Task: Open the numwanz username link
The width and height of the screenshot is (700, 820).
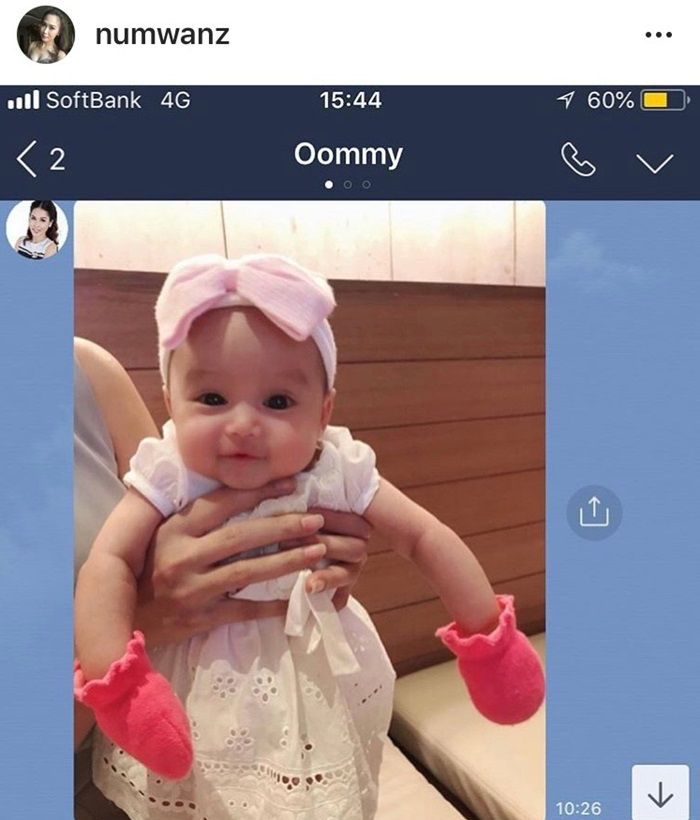Action: click(x=162, y=35)
